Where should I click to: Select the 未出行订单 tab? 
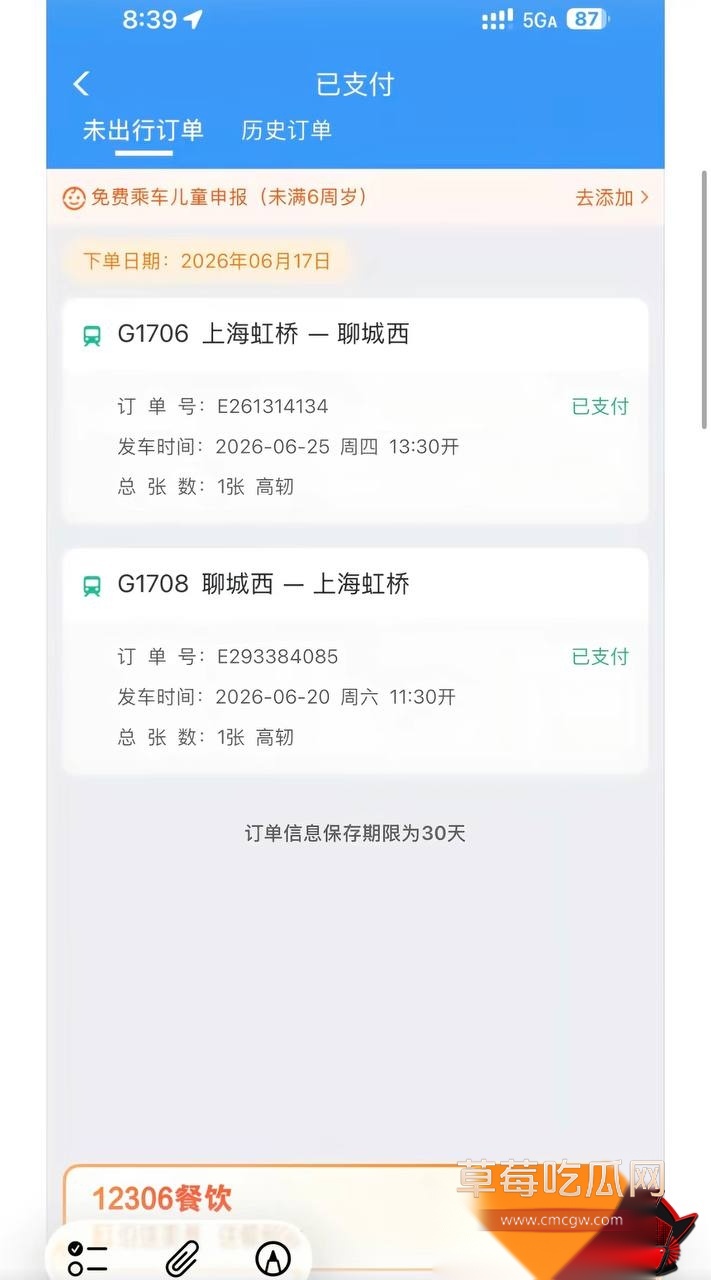(143, 130)
